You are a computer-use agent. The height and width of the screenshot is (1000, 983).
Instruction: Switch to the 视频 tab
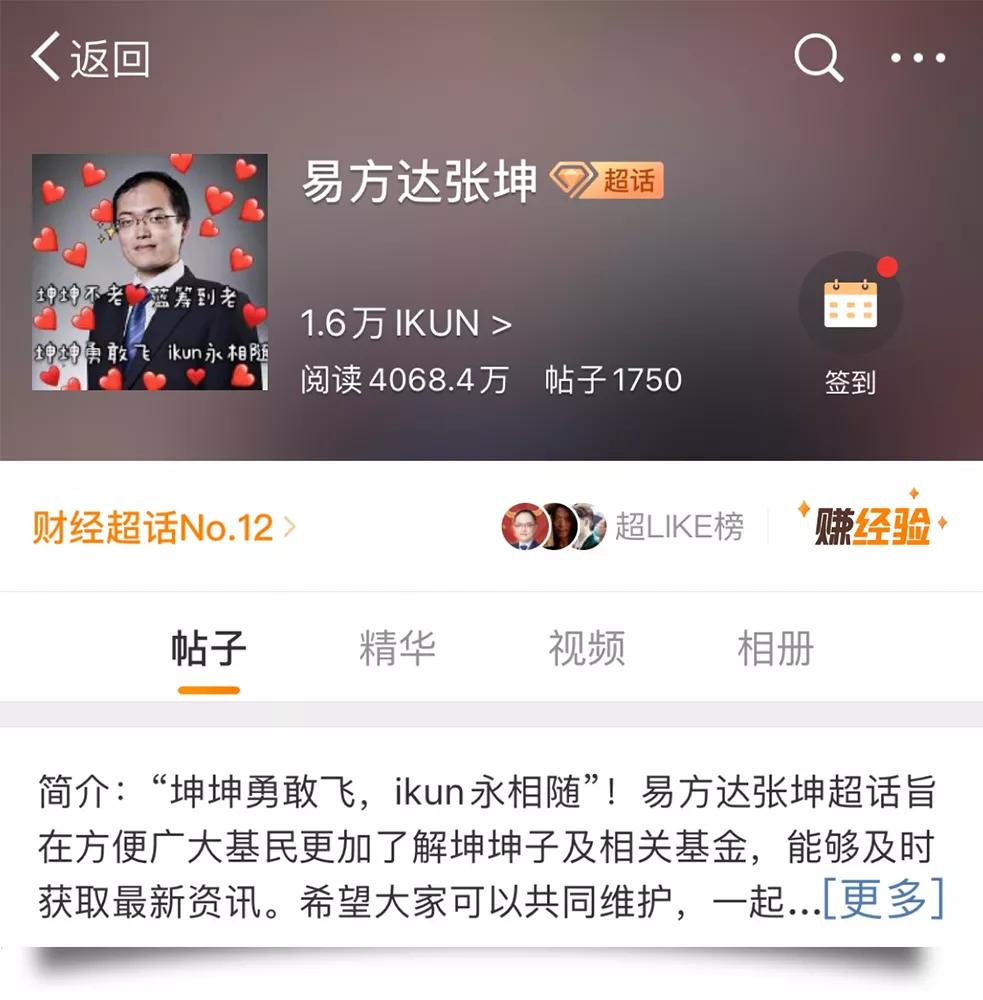586,648
